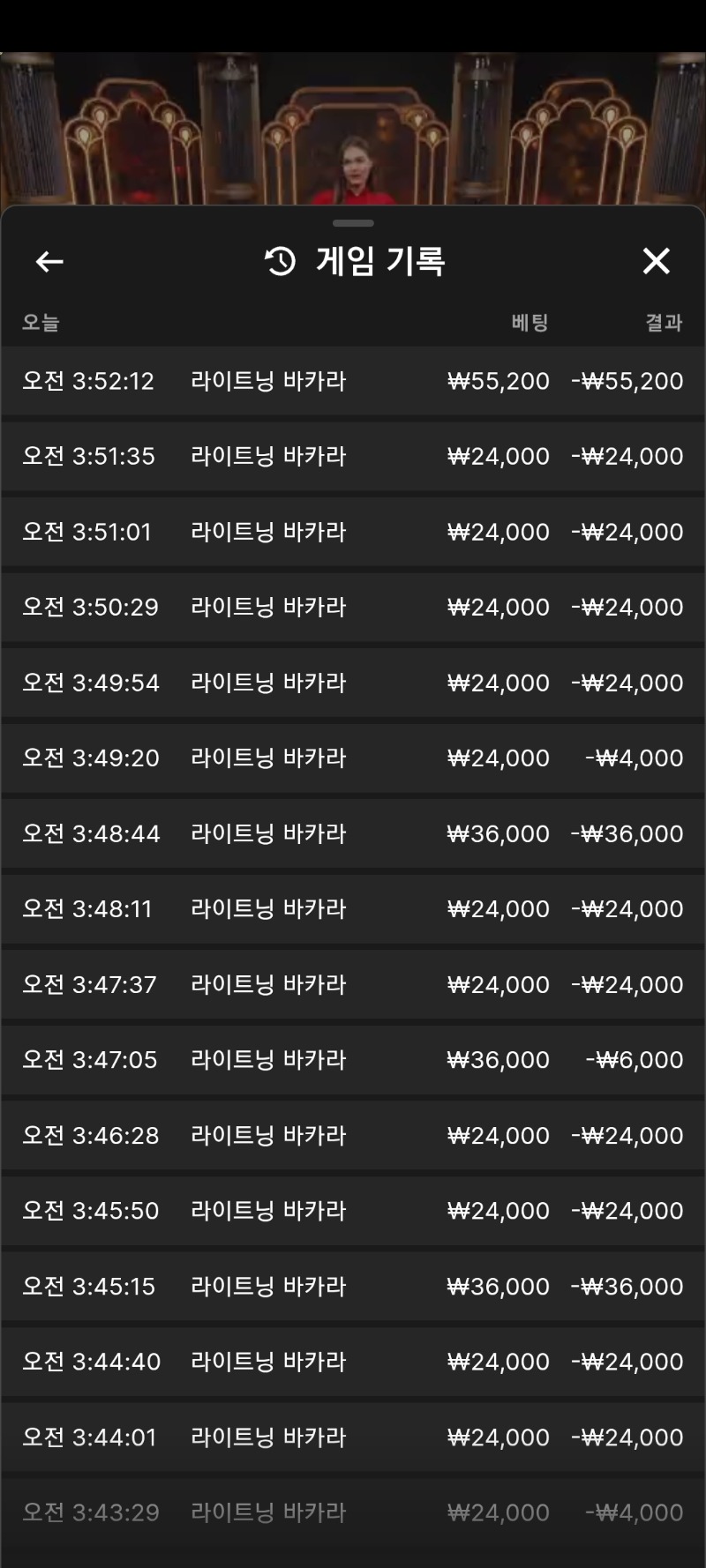Image resolution: width=706 pixels, height=1568 pixels.
Task: View the 오전 3:47:37 round details
Action: click(x=353, y=984)
